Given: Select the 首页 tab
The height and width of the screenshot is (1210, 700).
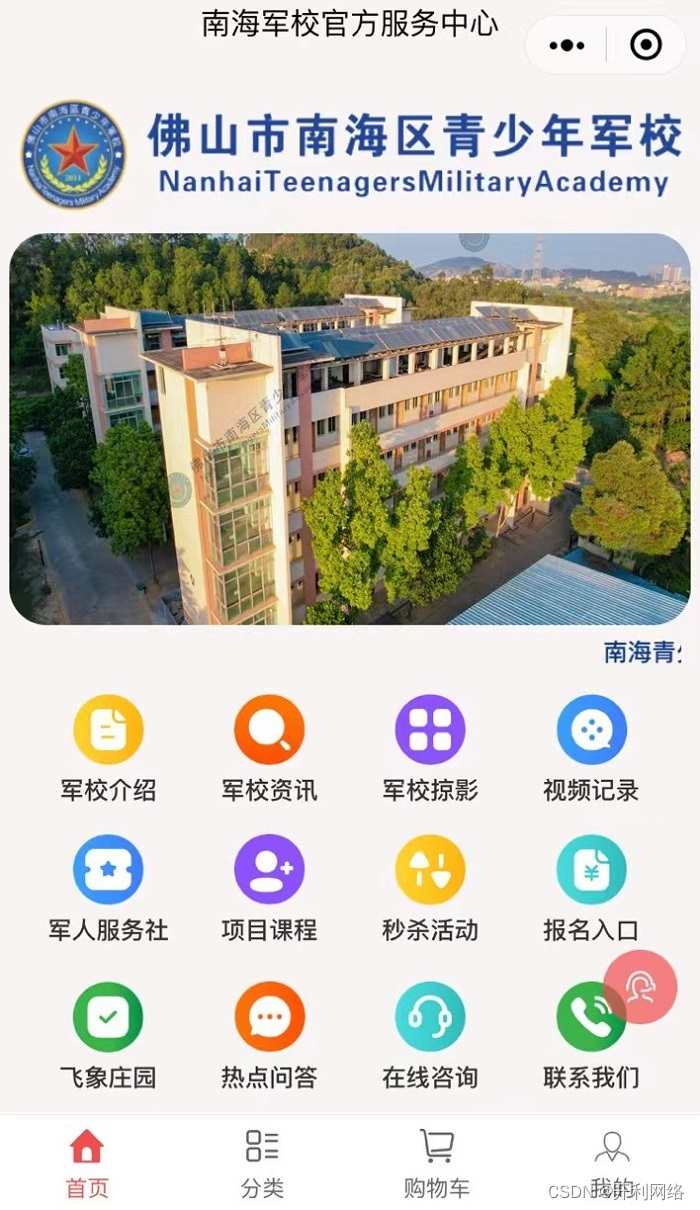Looking at the screenshot, I should tap(87, 1163).
